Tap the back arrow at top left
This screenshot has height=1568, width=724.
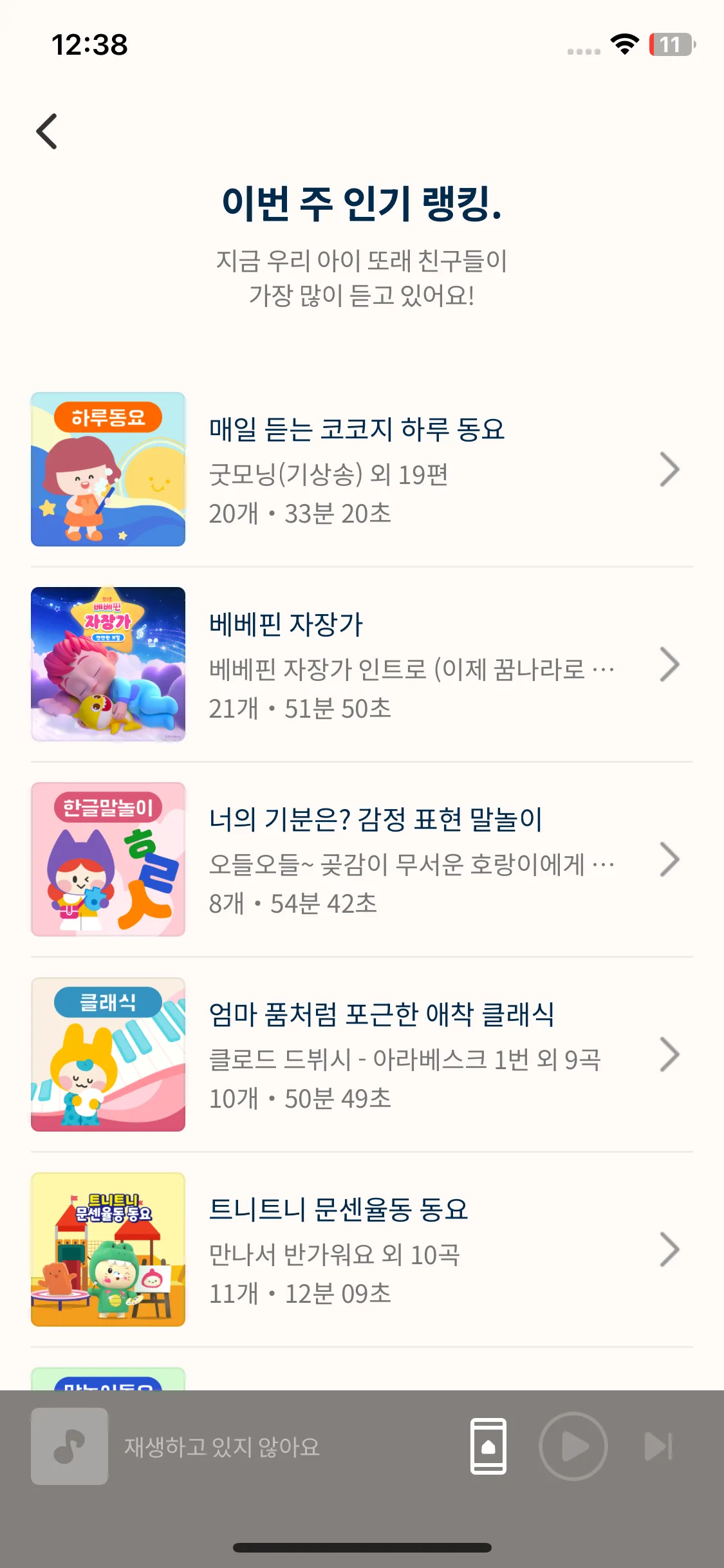coord(46,131)
